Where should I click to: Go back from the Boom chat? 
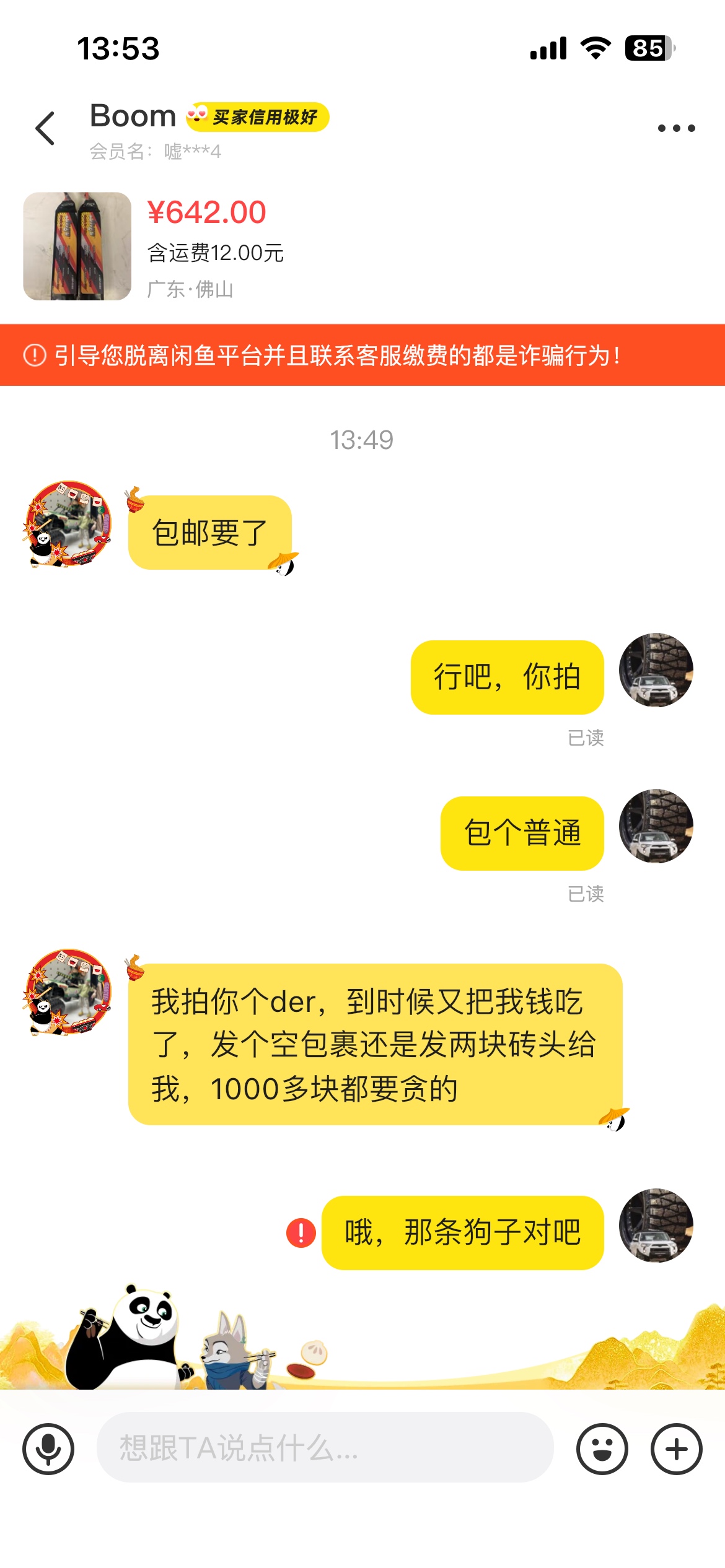click(x=45, y=128)
